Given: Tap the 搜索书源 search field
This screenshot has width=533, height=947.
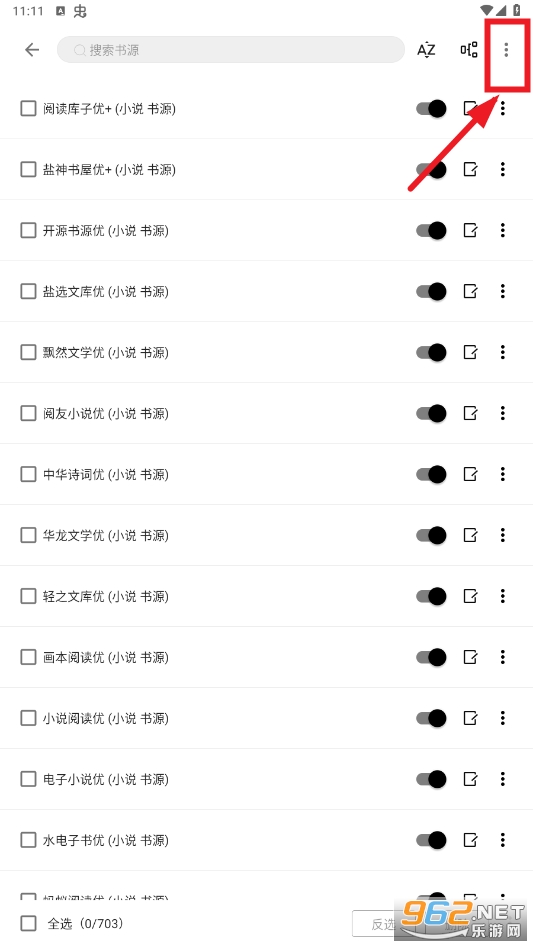Looking at the screenshot, I should 231,50.
